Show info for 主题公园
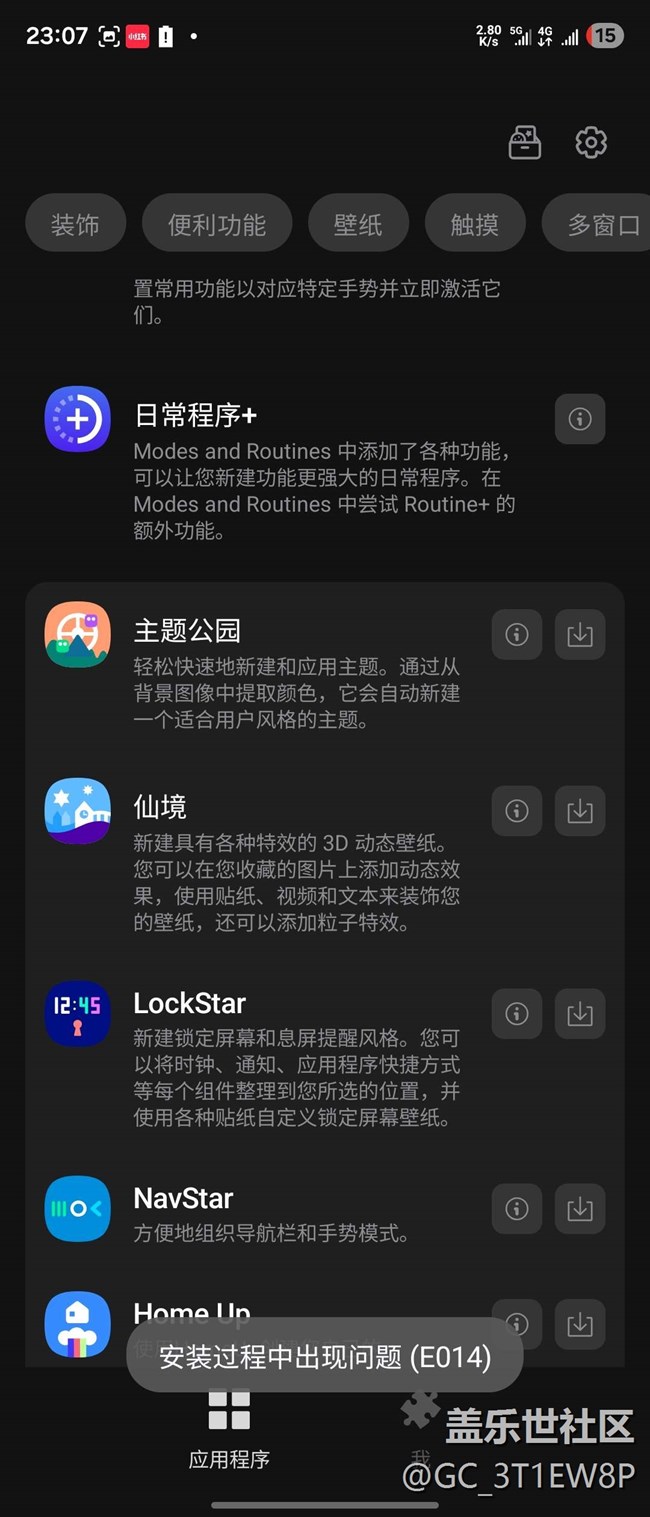Screen dimensions: 650x1517 517,634
